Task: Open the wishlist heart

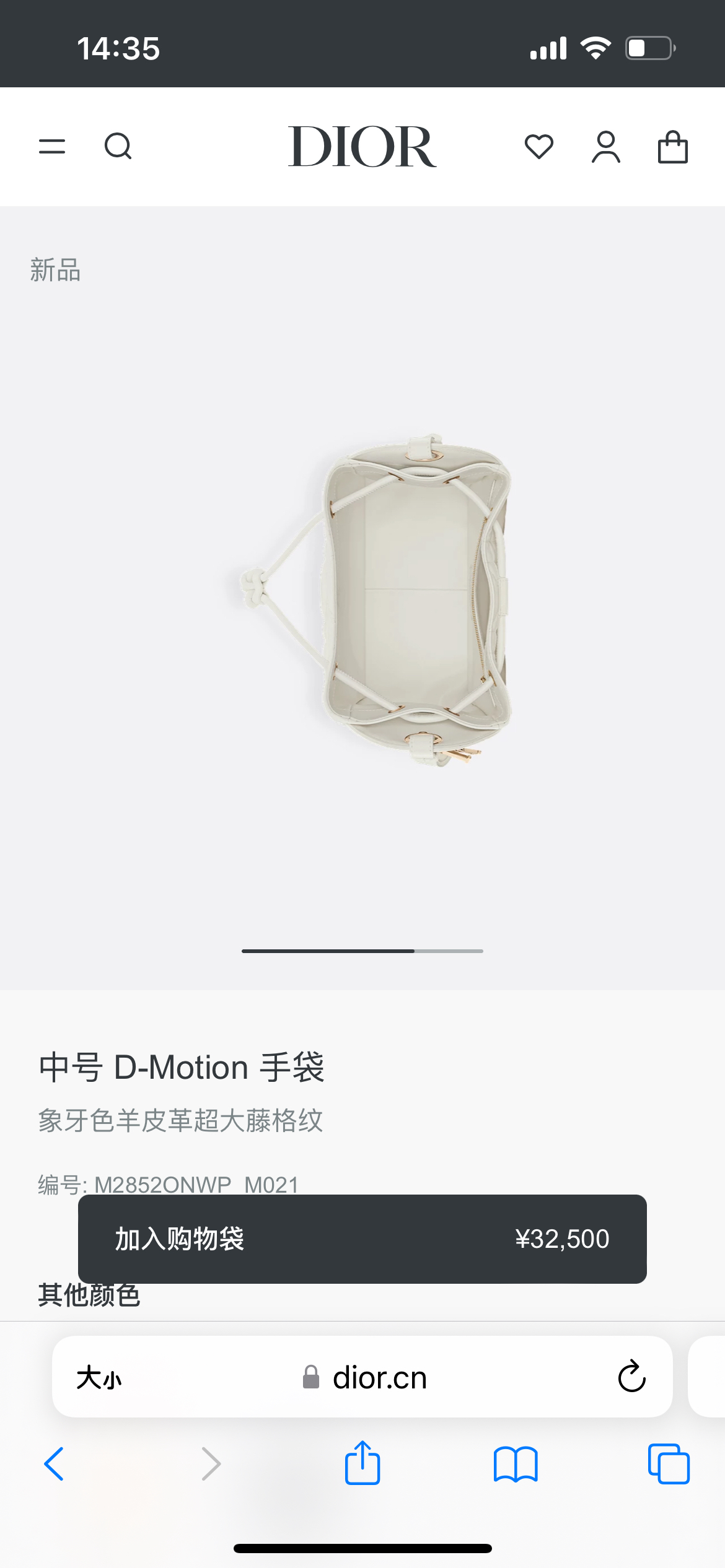Action: pos(538,147)
